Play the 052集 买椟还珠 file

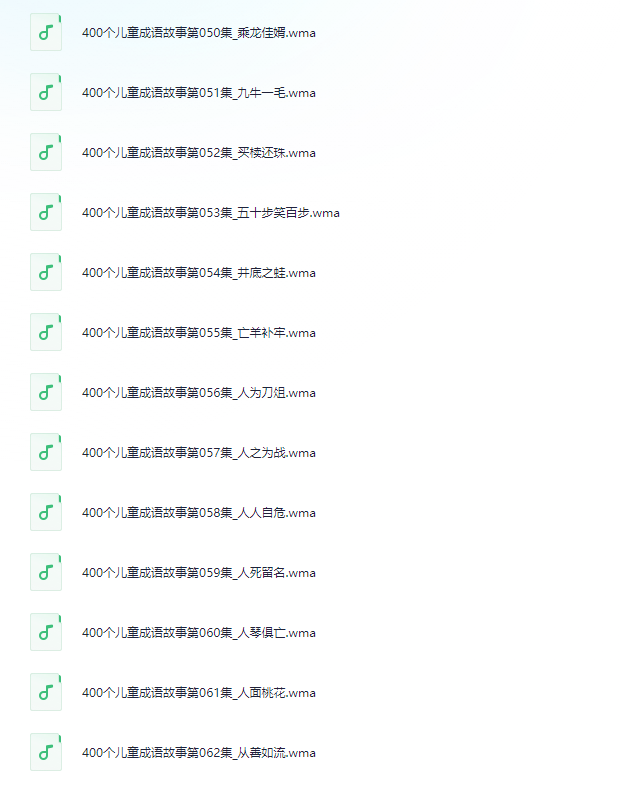pyautogui.click(x=199, y=153)
